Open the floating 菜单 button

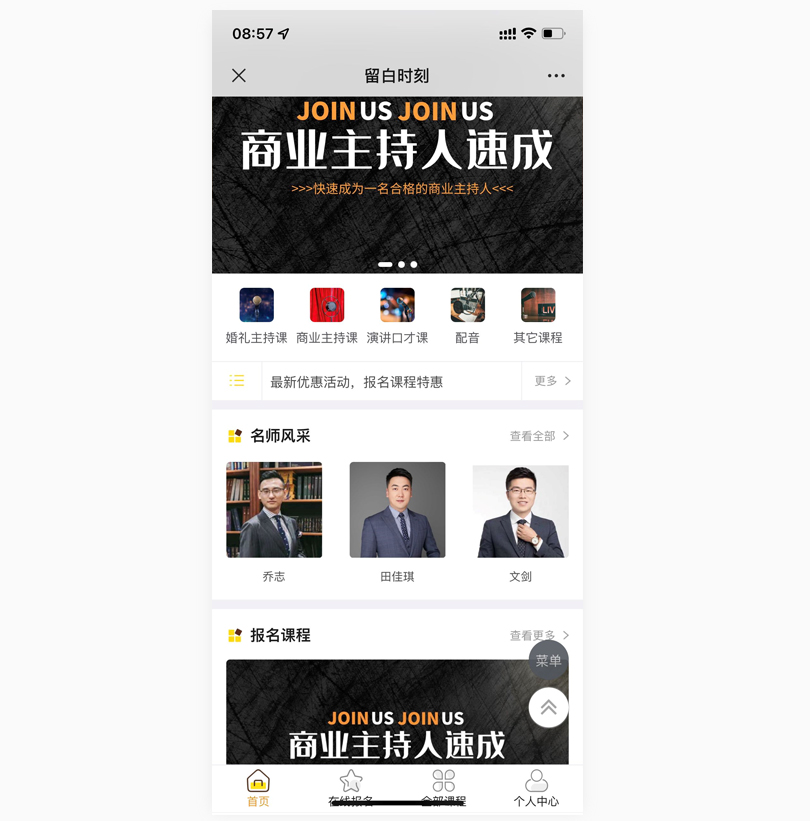coord(548,661)
